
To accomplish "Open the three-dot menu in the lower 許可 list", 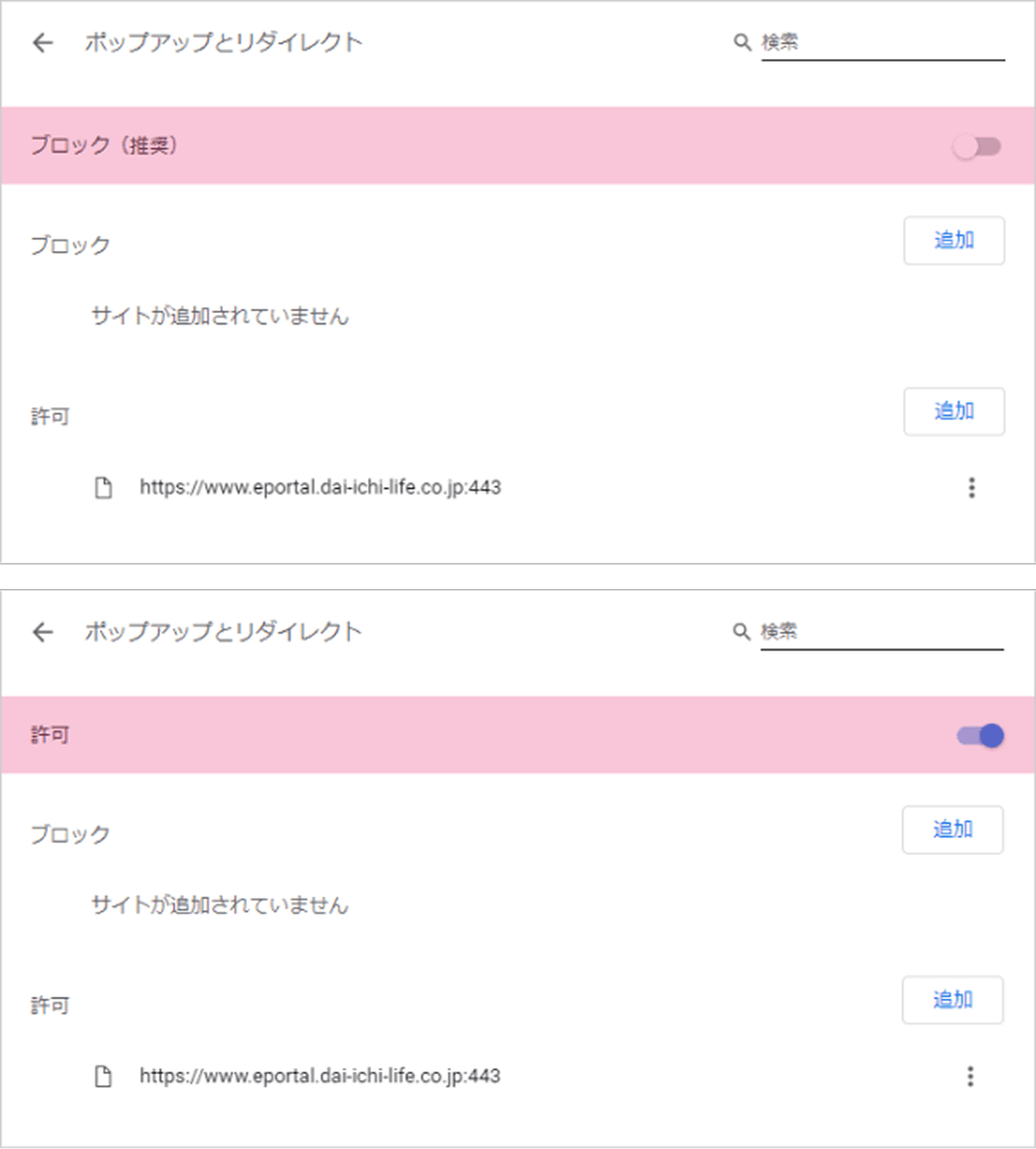I will [x=970, y=1077].
